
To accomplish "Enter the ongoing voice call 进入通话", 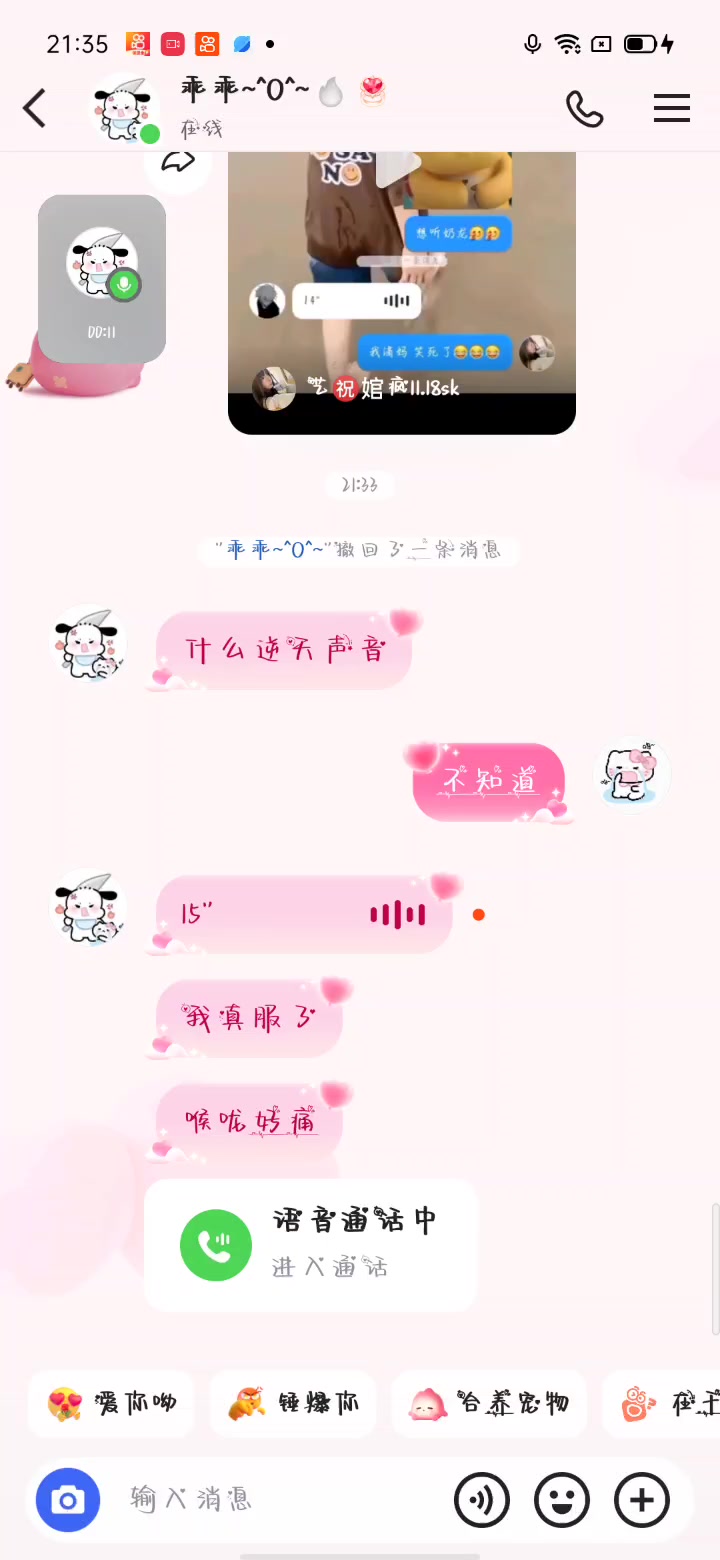I will click(x=310, y=1244).
